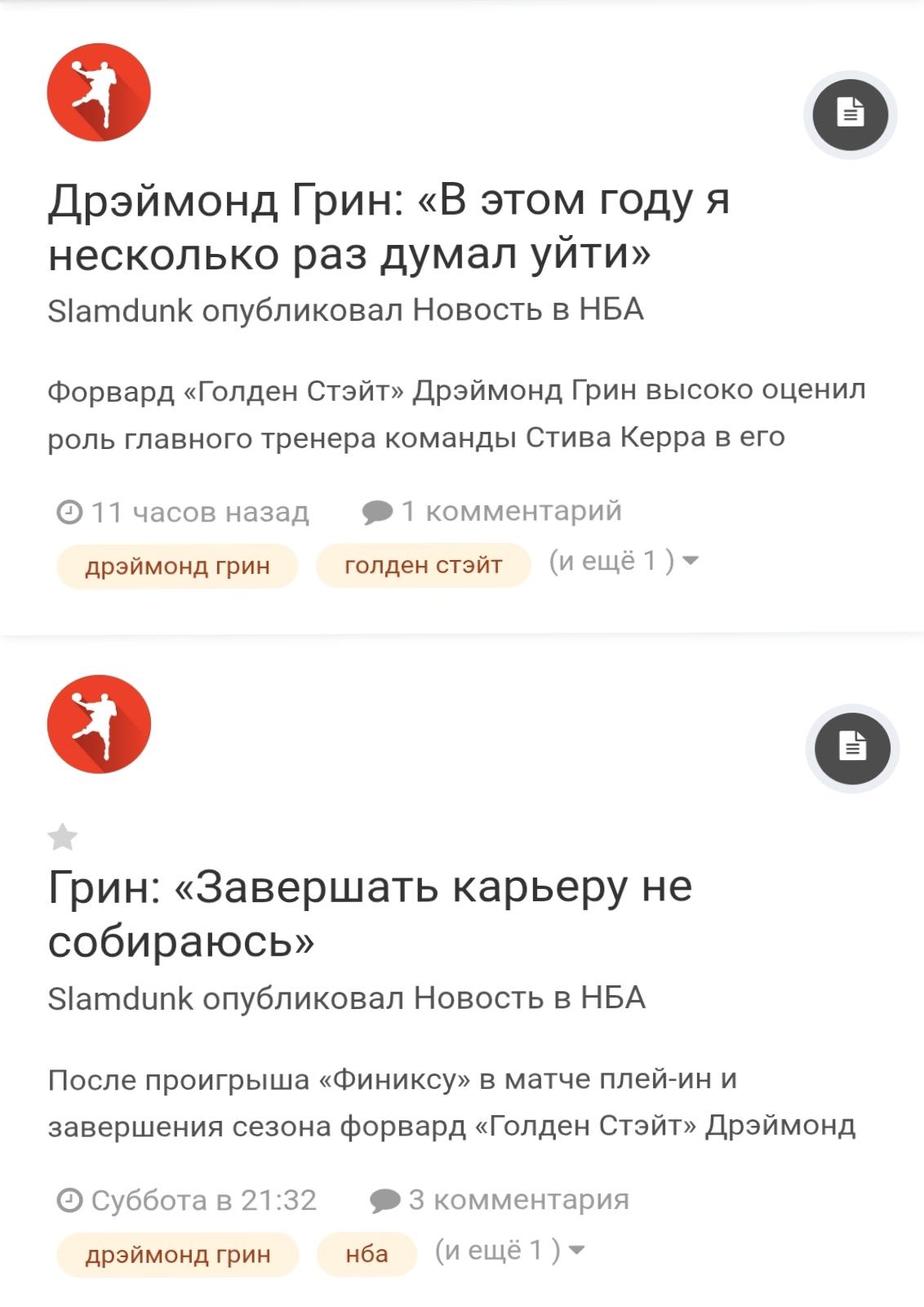Tap document icon on the second news item
924x1307 pixels.
click(852, 747)
